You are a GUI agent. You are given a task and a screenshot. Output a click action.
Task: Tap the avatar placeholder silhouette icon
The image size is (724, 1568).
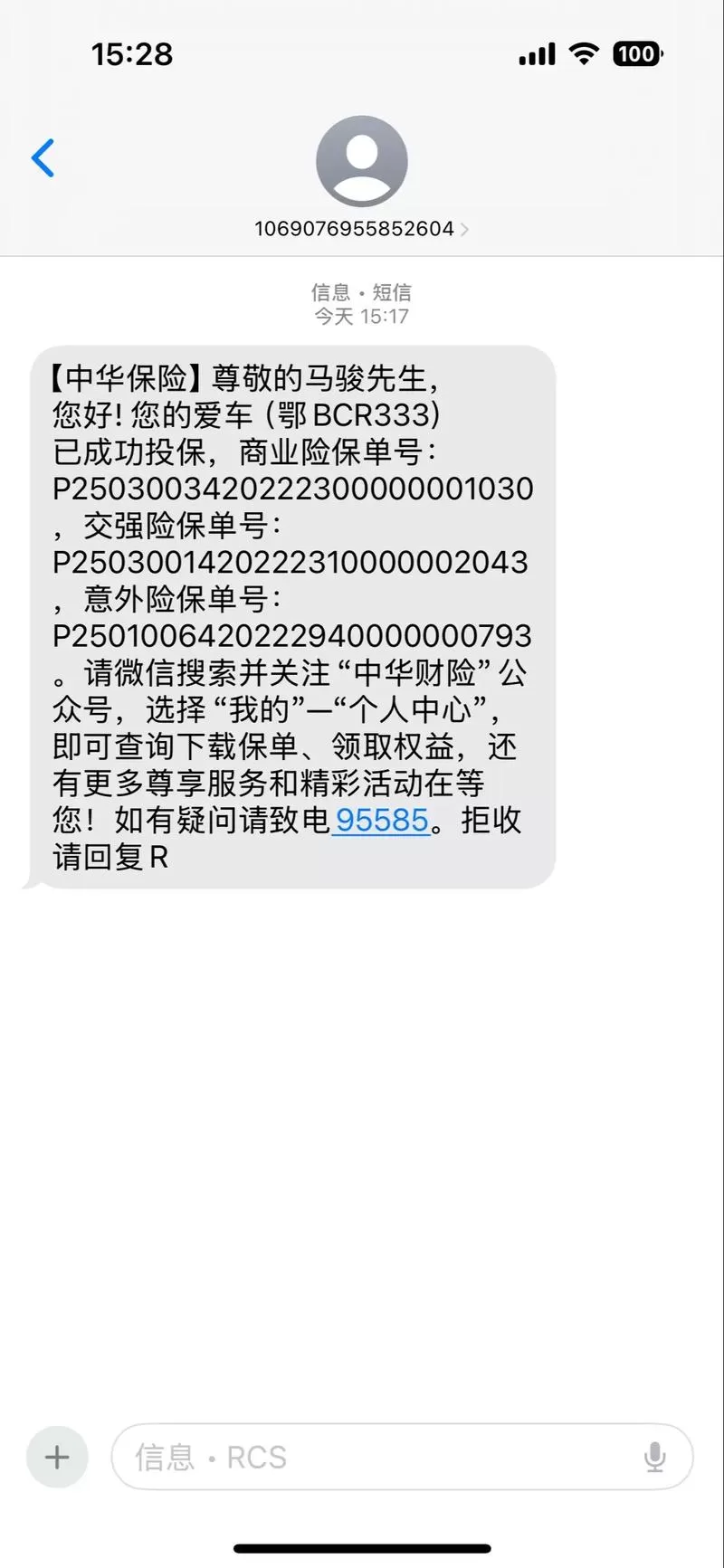coord(361,160)
